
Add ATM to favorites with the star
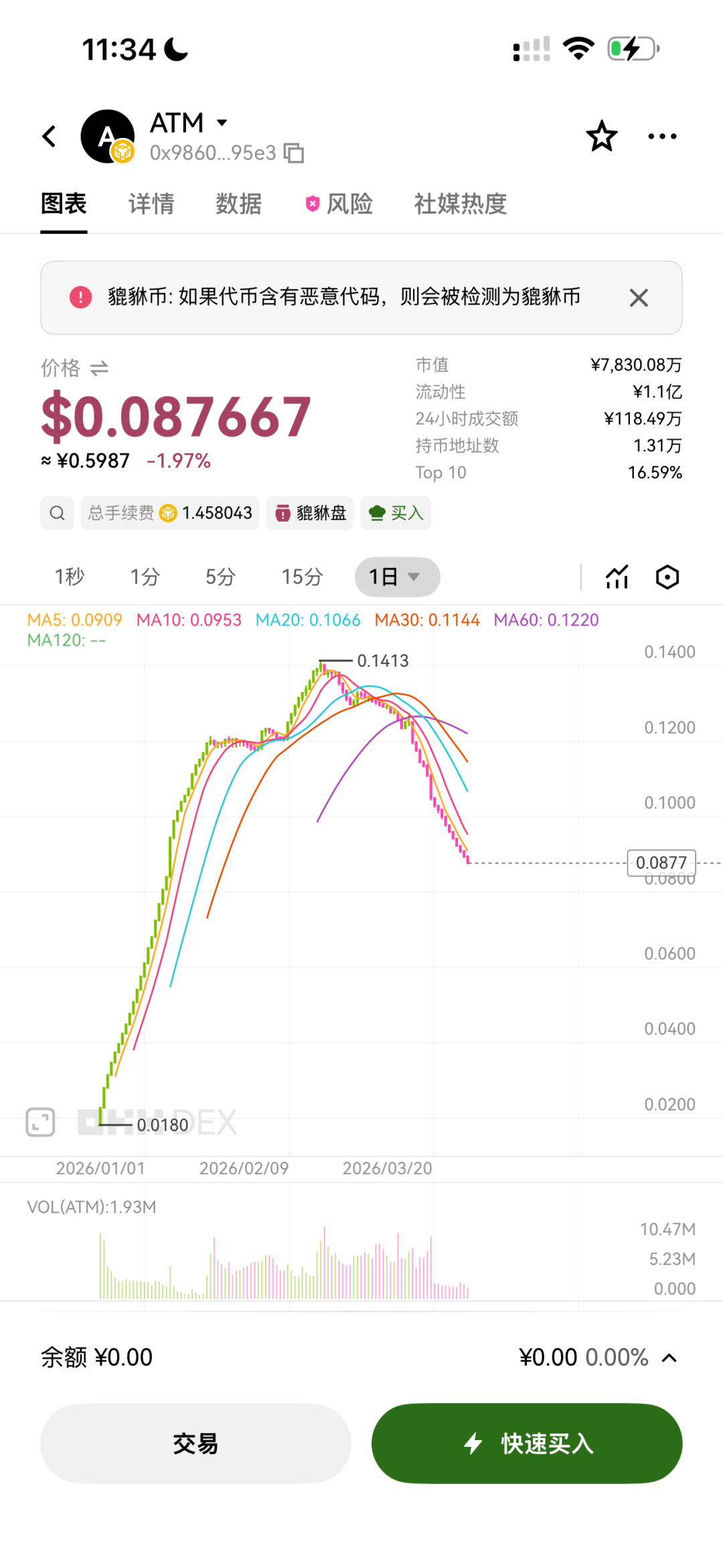tap(601, 137)
